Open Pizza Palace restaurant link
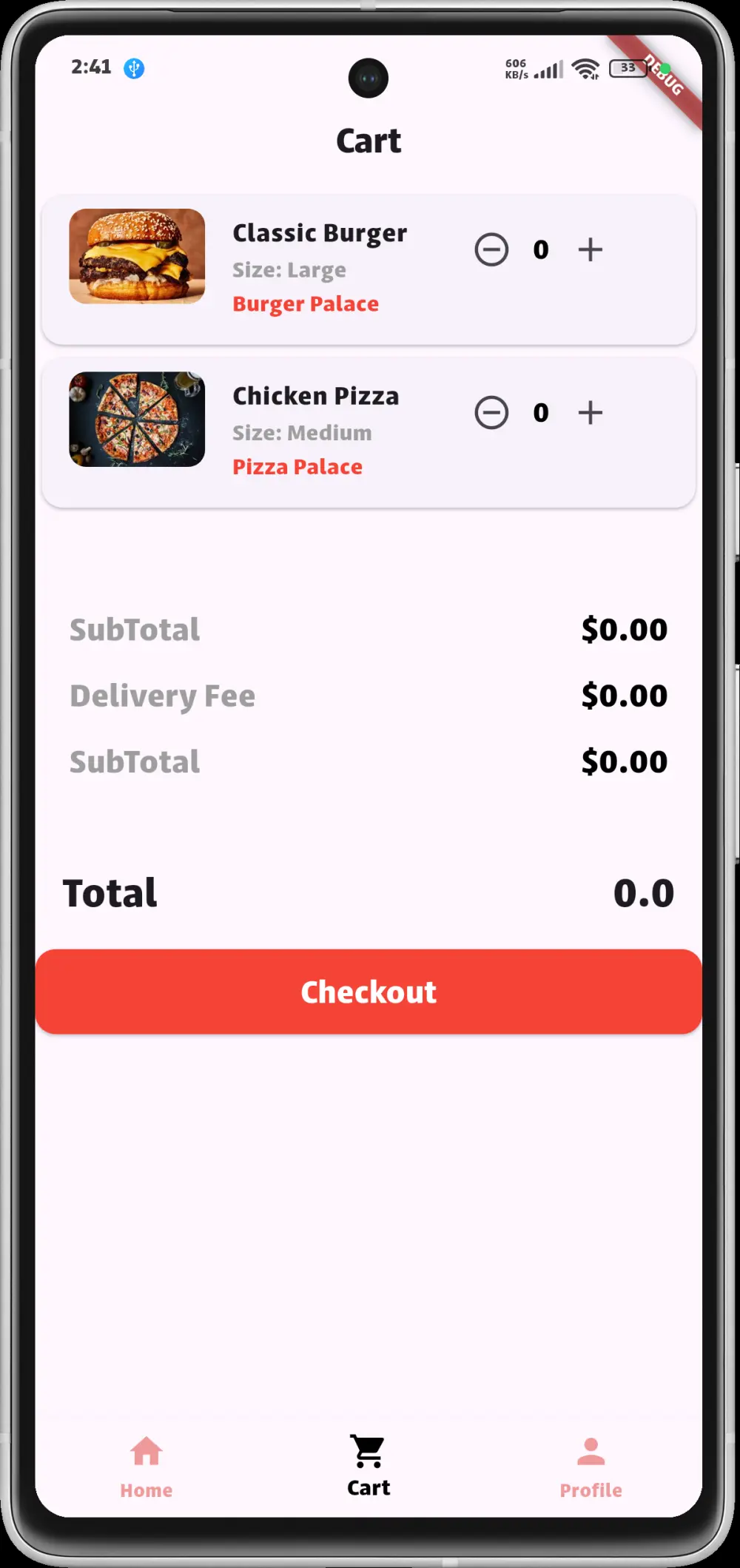The height and width of the screenshot is (1568, 740). (x=297, y=467)
